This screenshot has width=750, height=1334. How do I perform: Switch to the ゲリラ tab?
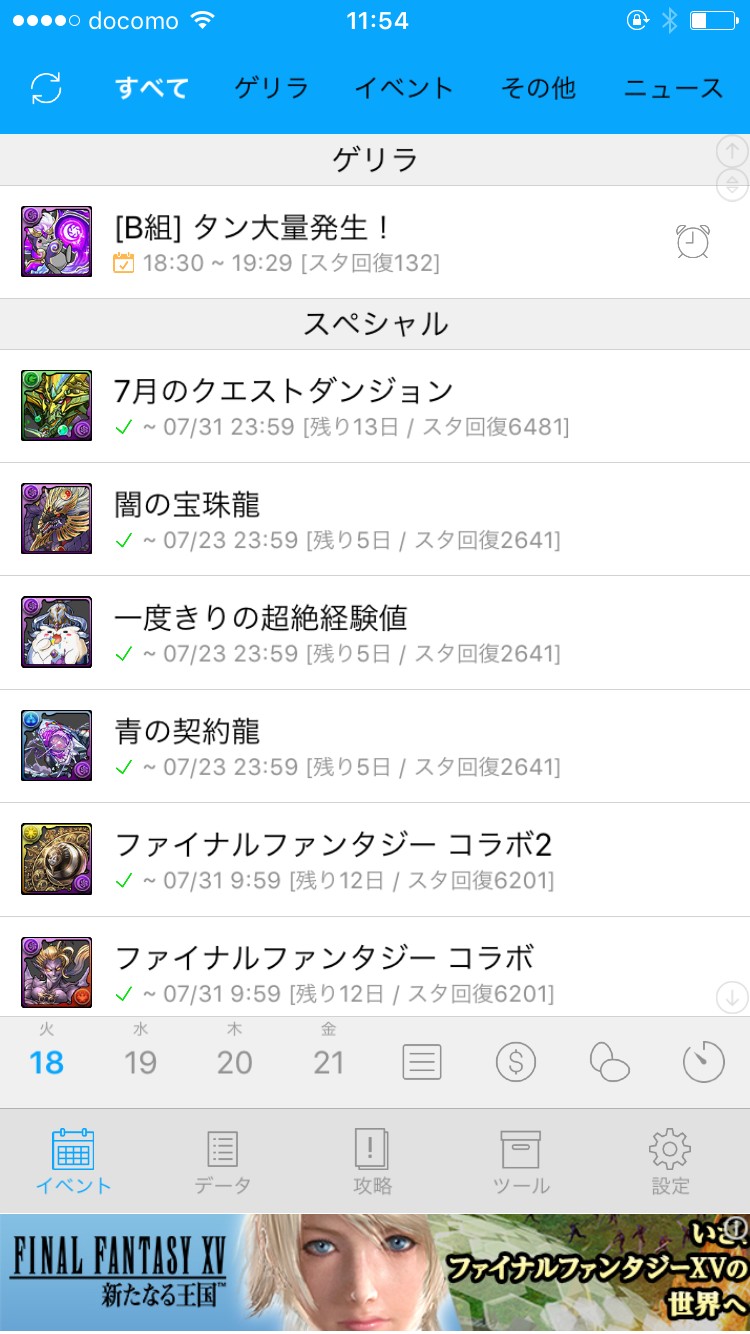click(271, 88)
